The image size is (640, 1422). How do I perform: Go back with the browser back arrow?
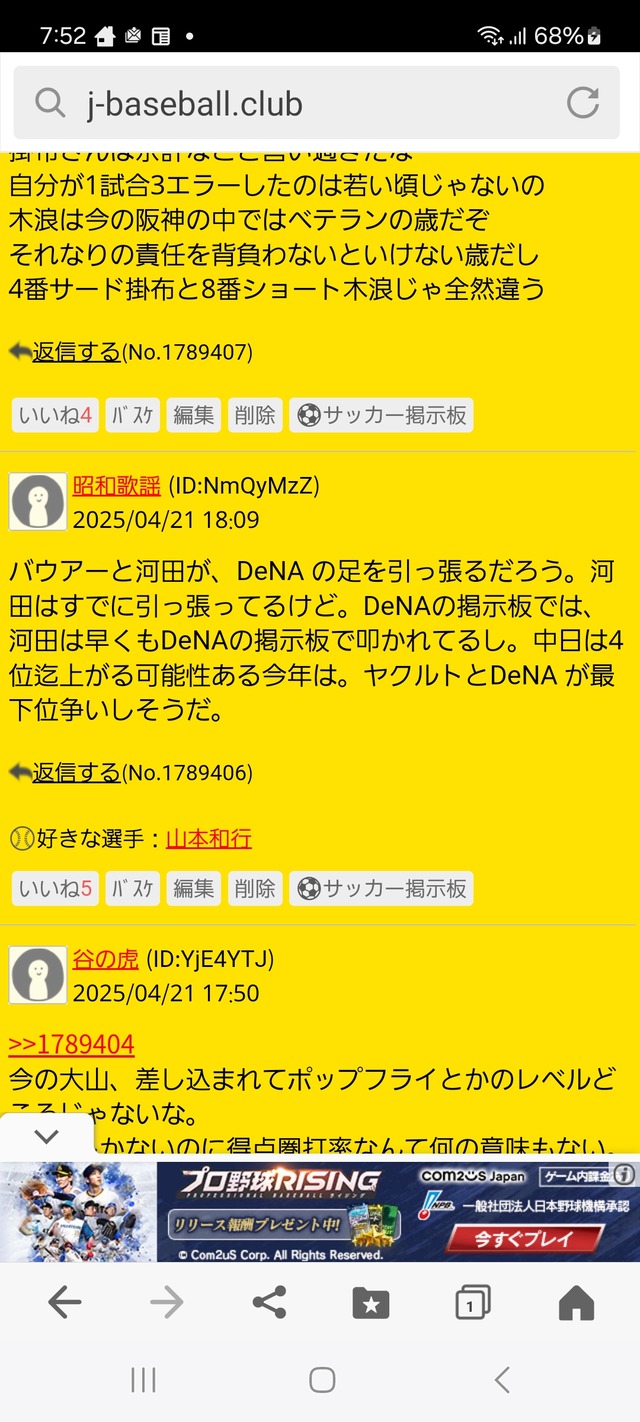65,1302
